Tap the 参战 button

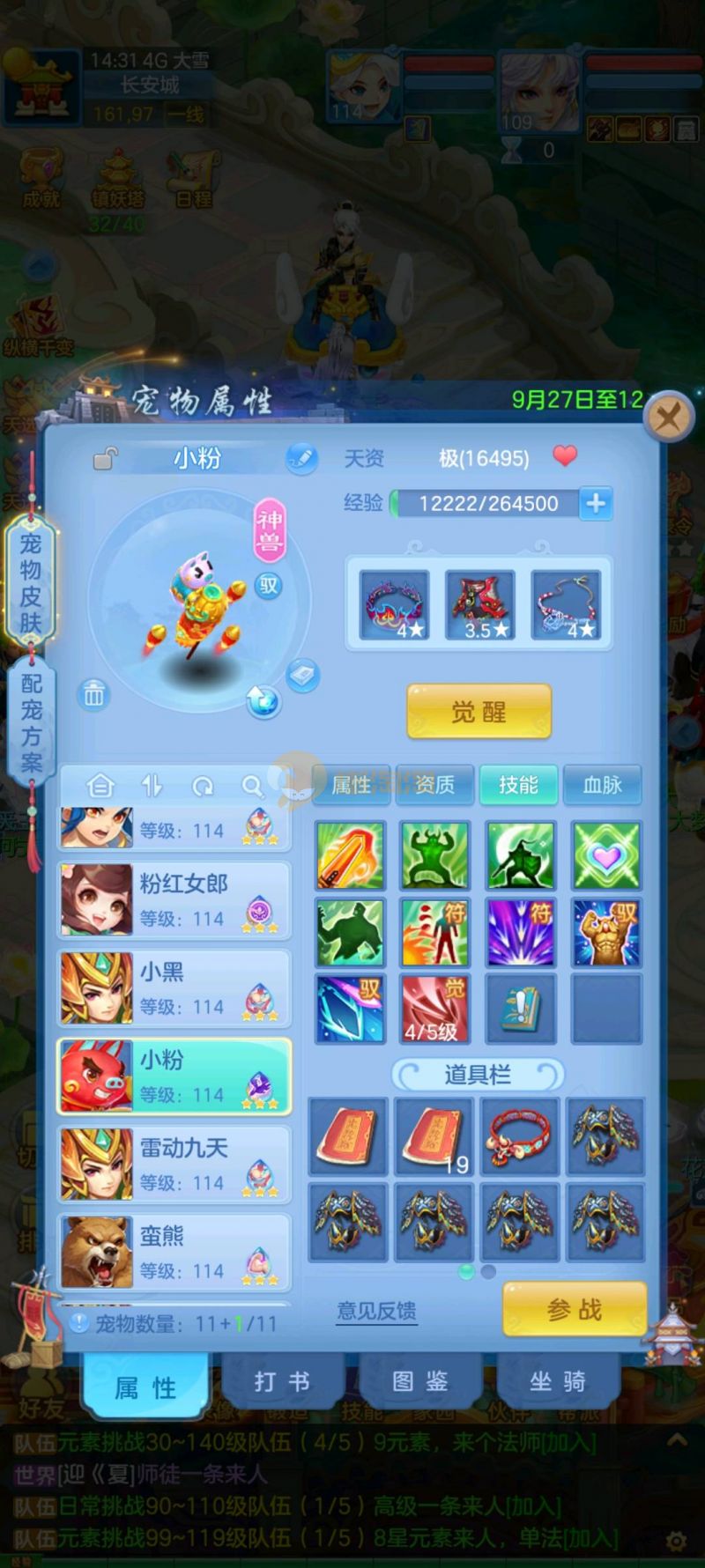574,1310
